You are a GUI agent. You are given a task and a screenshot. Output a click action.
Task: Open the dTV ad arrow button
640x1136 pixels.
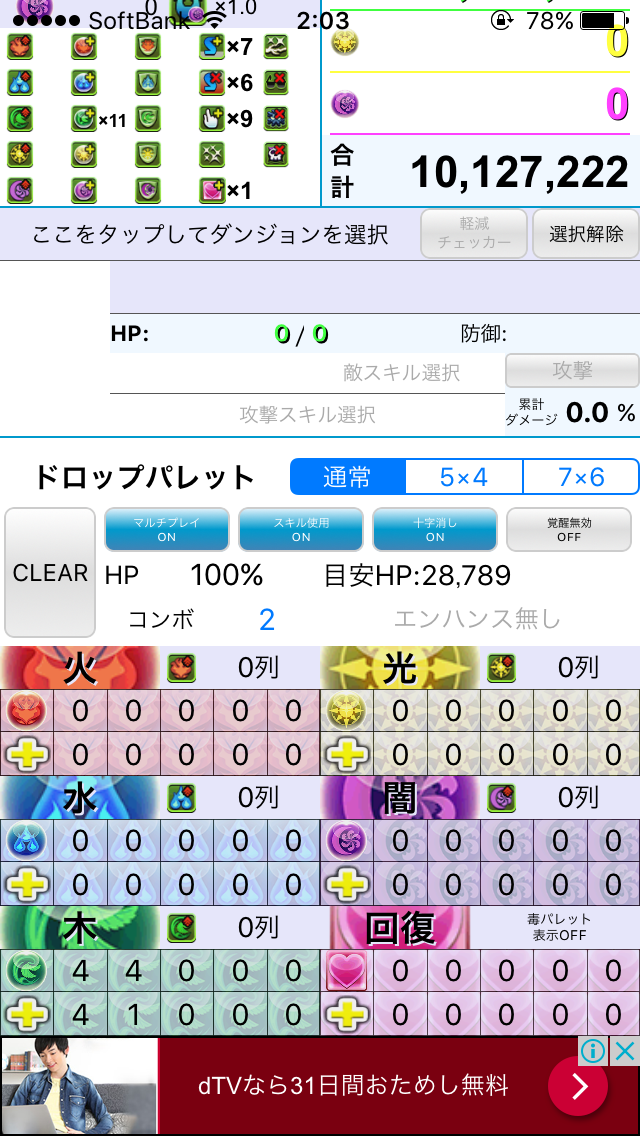(x=578, y=1086)
